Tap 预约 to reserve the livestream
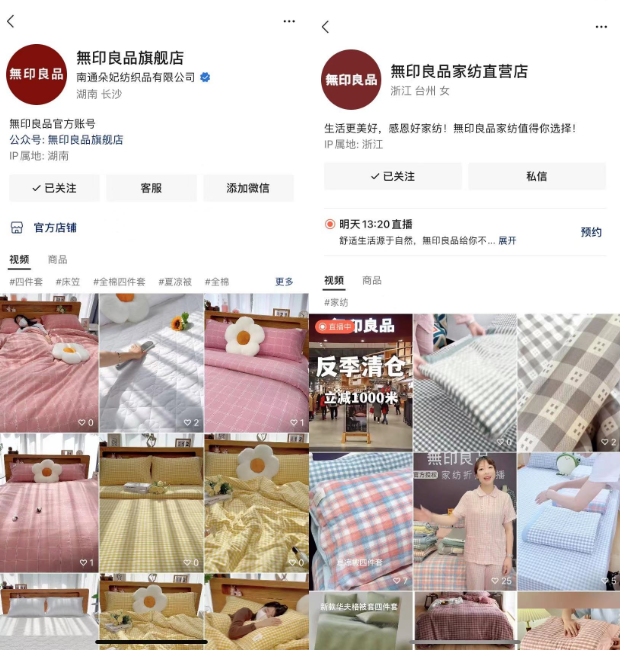Viewport: 620px width, 651px height. 591,232
